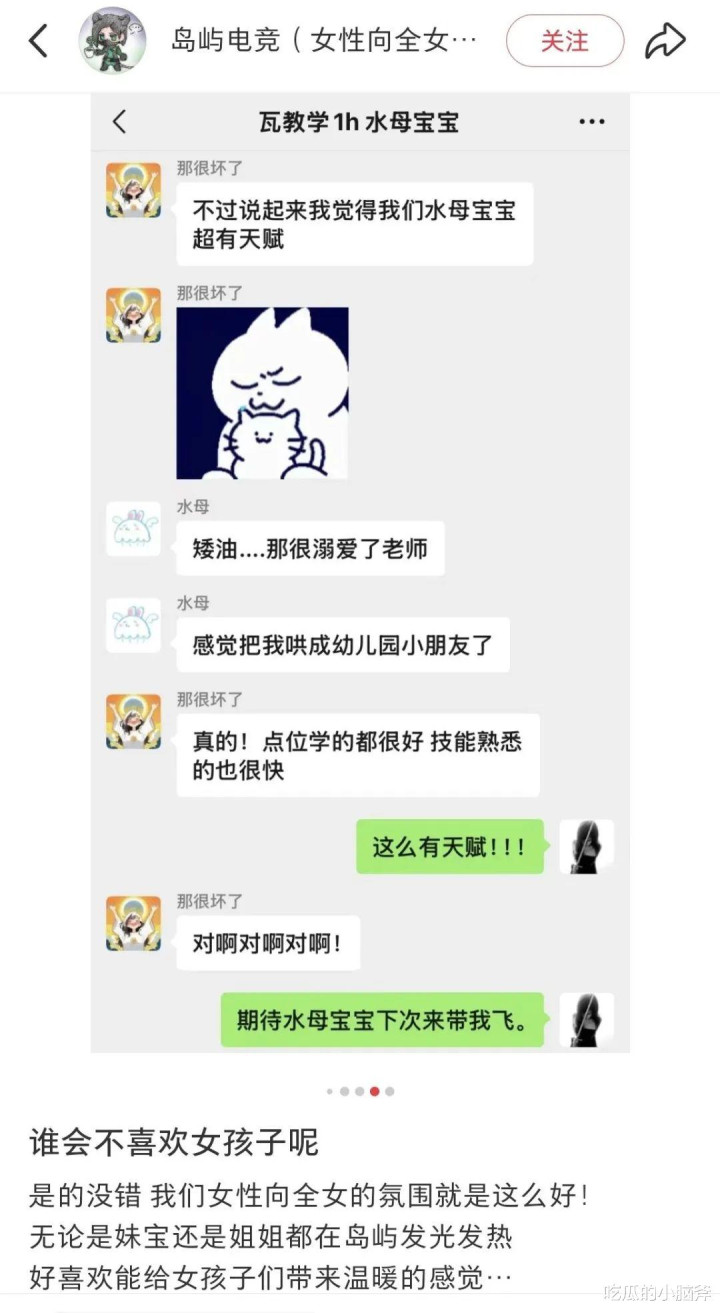Tap the image carousel page indicator dots
Viewport: 720px width, 1313px height.
click(x=360, y=1091)
